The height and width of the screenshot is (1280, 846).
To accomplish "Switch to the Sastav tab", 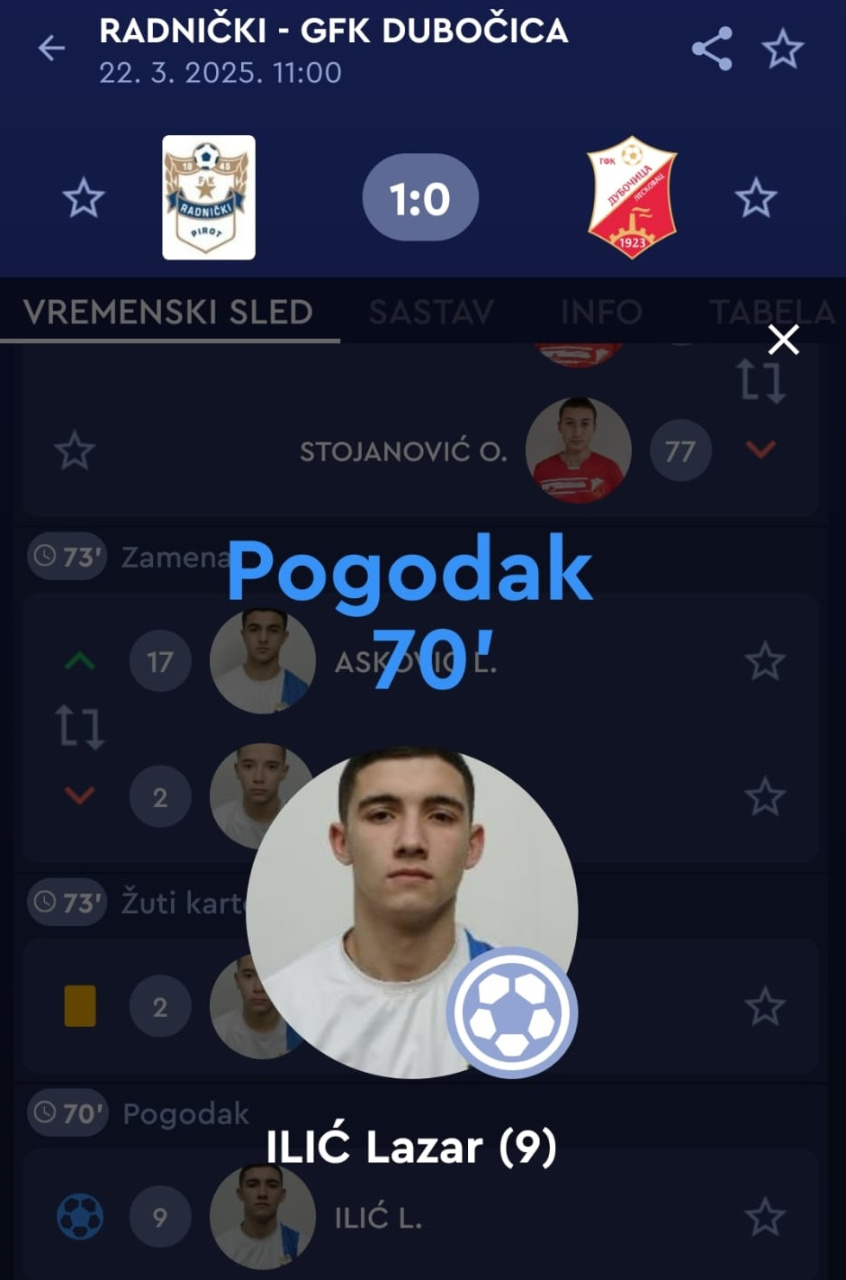I will pos(431,312).
